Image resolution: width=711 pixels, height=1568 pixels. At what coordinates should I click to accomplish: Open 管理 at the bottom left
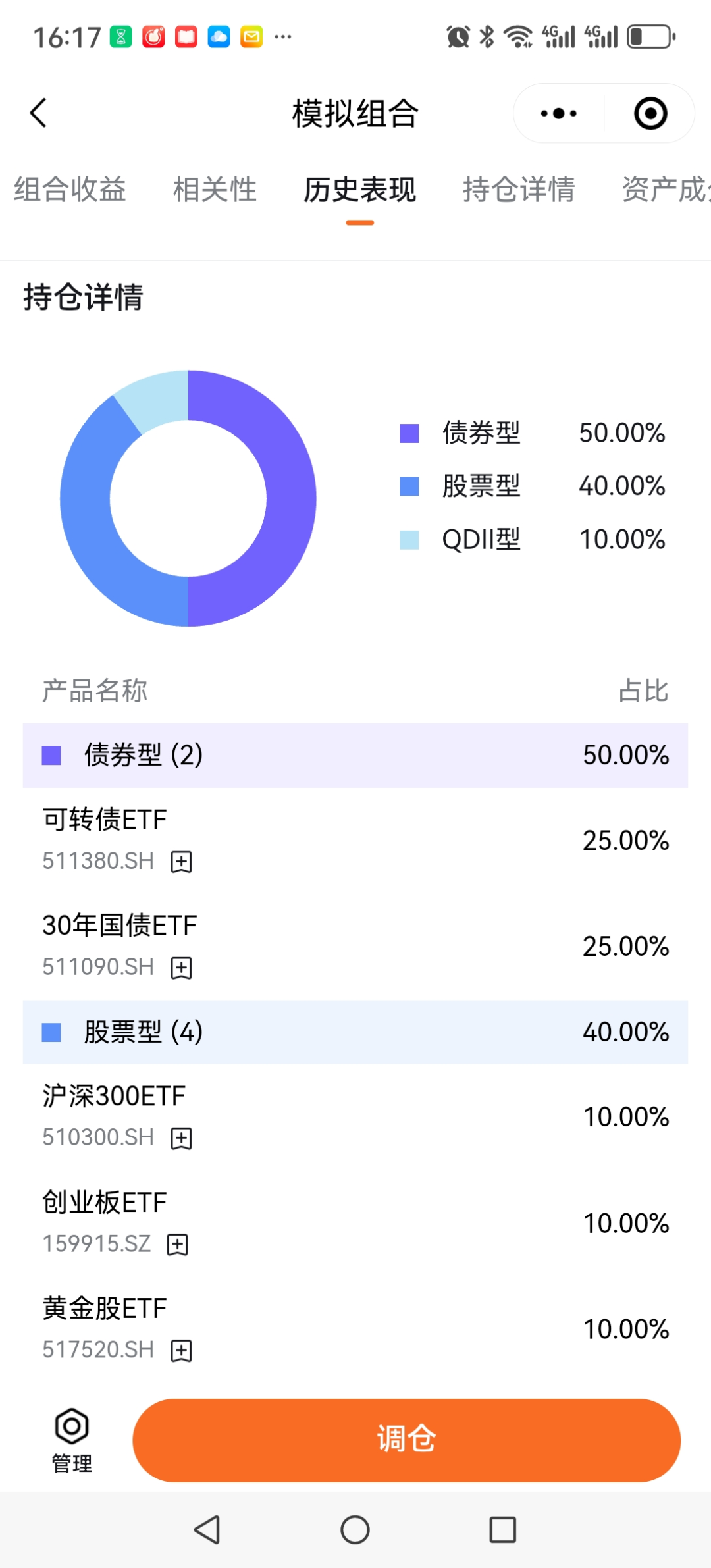(x=72, y=1440)
